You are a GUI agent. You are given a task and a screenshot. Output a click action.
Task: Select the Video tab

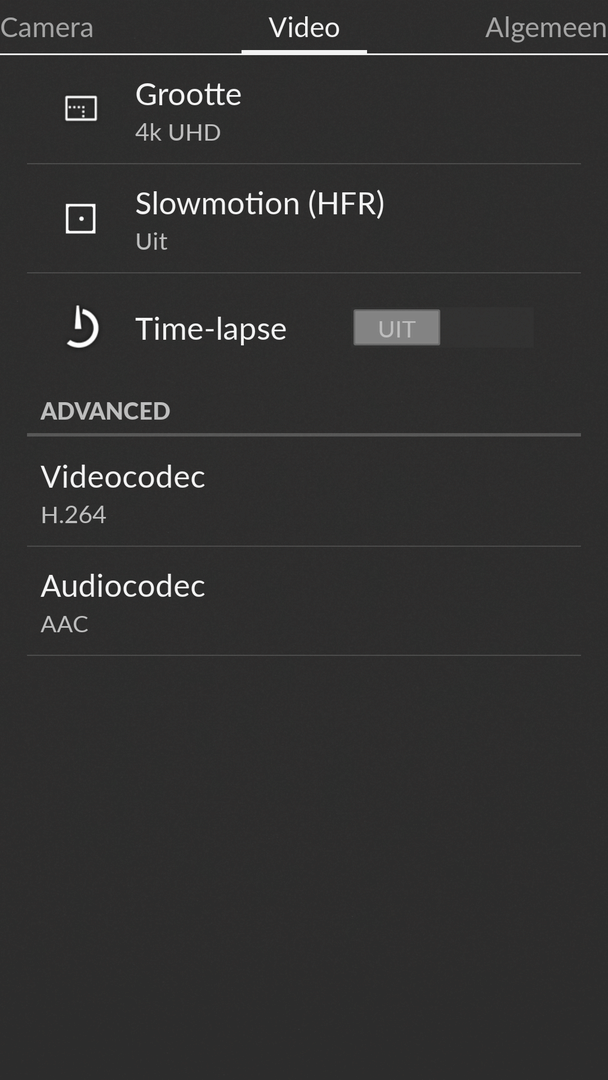pyautogui.click(x=304, y=28)
